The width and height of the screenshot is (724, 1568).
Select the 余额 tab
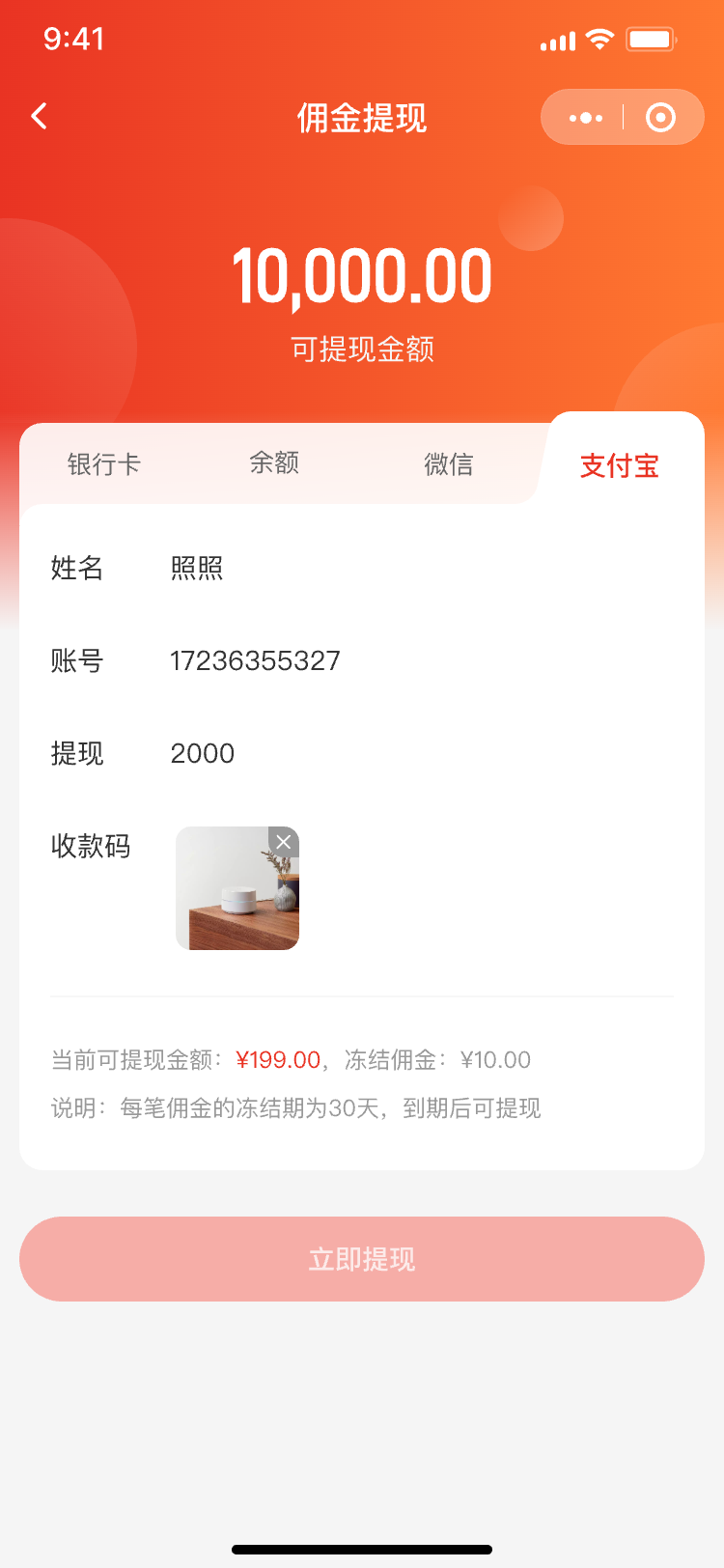(273, 464)
